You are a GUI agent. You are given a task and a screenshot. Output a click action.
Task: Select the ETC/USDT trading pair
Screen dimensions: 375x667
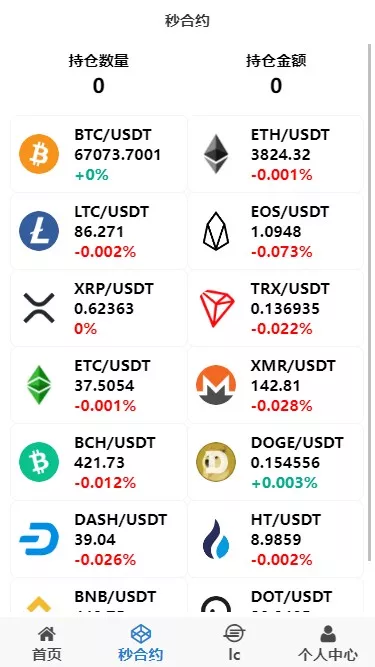pyautogui.click(x=99, y=385)
